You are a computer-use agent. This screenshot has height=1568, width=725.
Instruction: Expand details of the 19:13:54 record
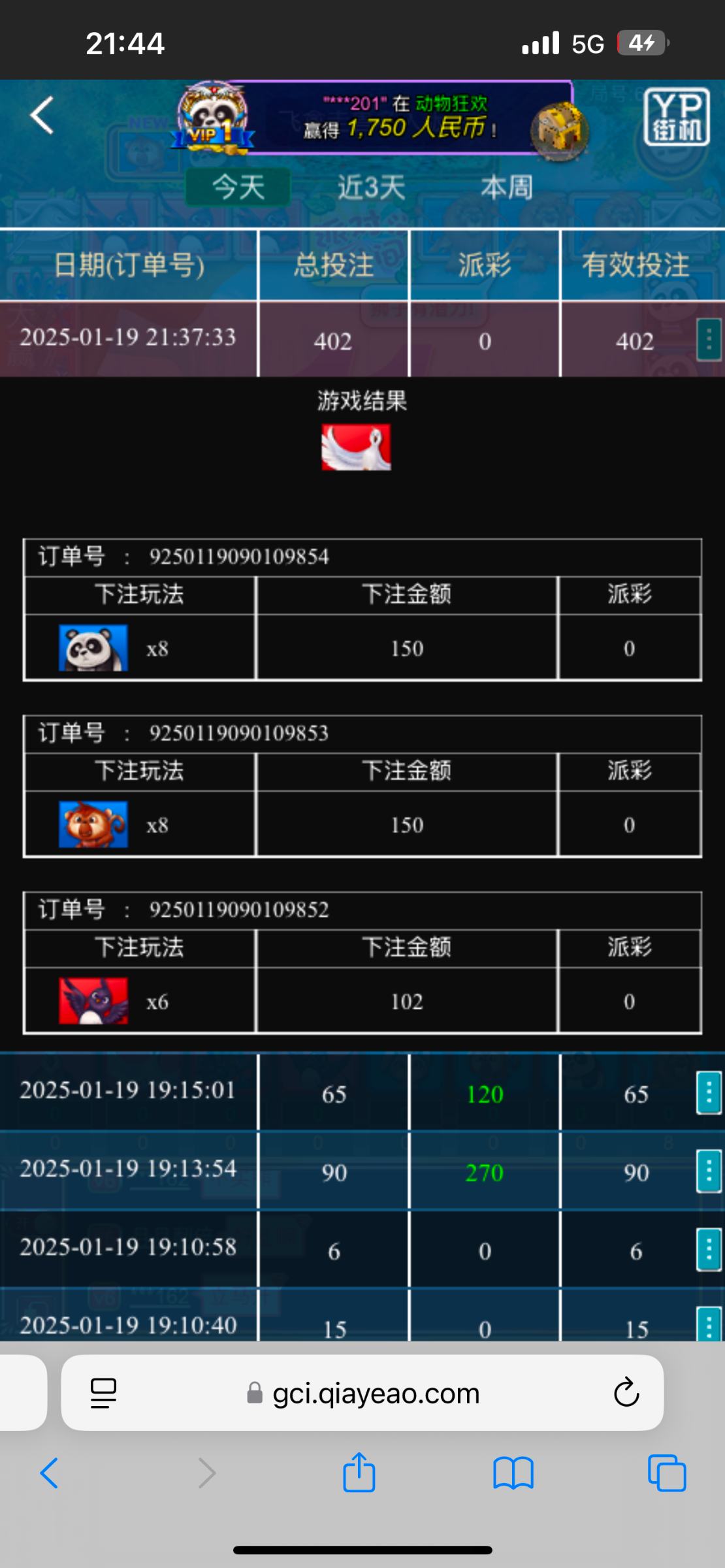(709, 1171)
